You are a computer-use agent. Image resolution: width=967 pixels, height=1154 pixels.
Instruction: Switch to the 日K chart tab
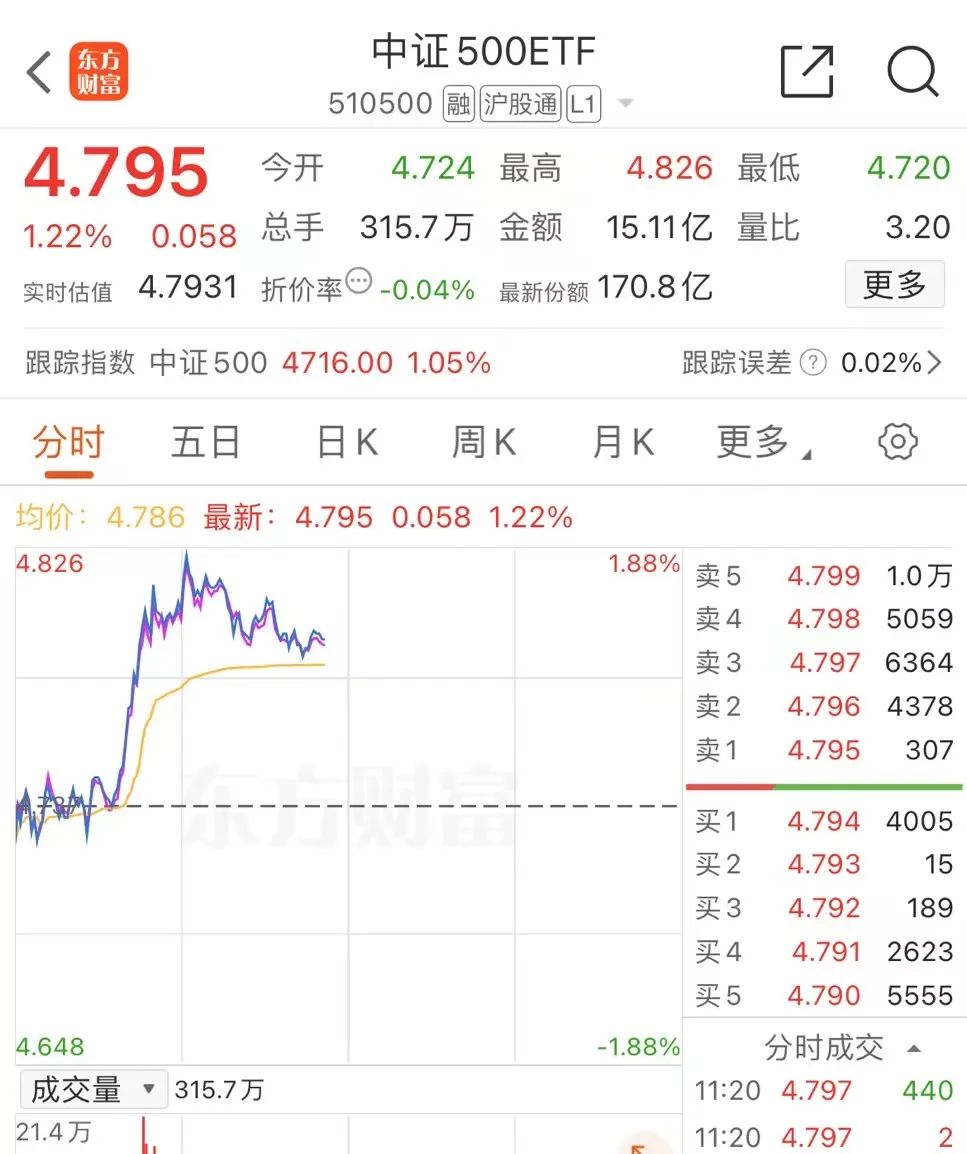click(347, 442)
